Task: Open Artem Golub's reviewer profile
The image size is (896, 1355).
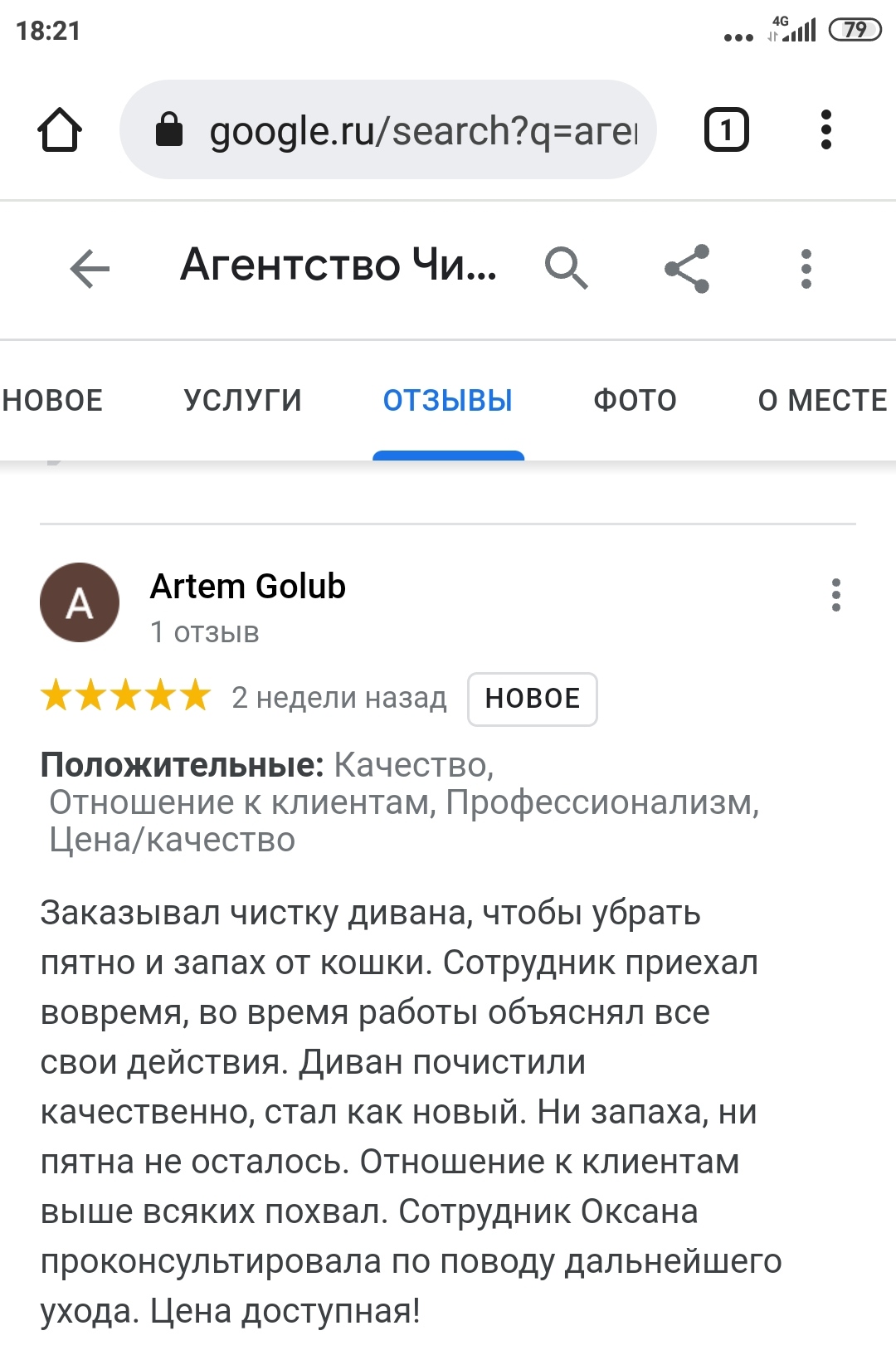Action: (x=247, y=587)
